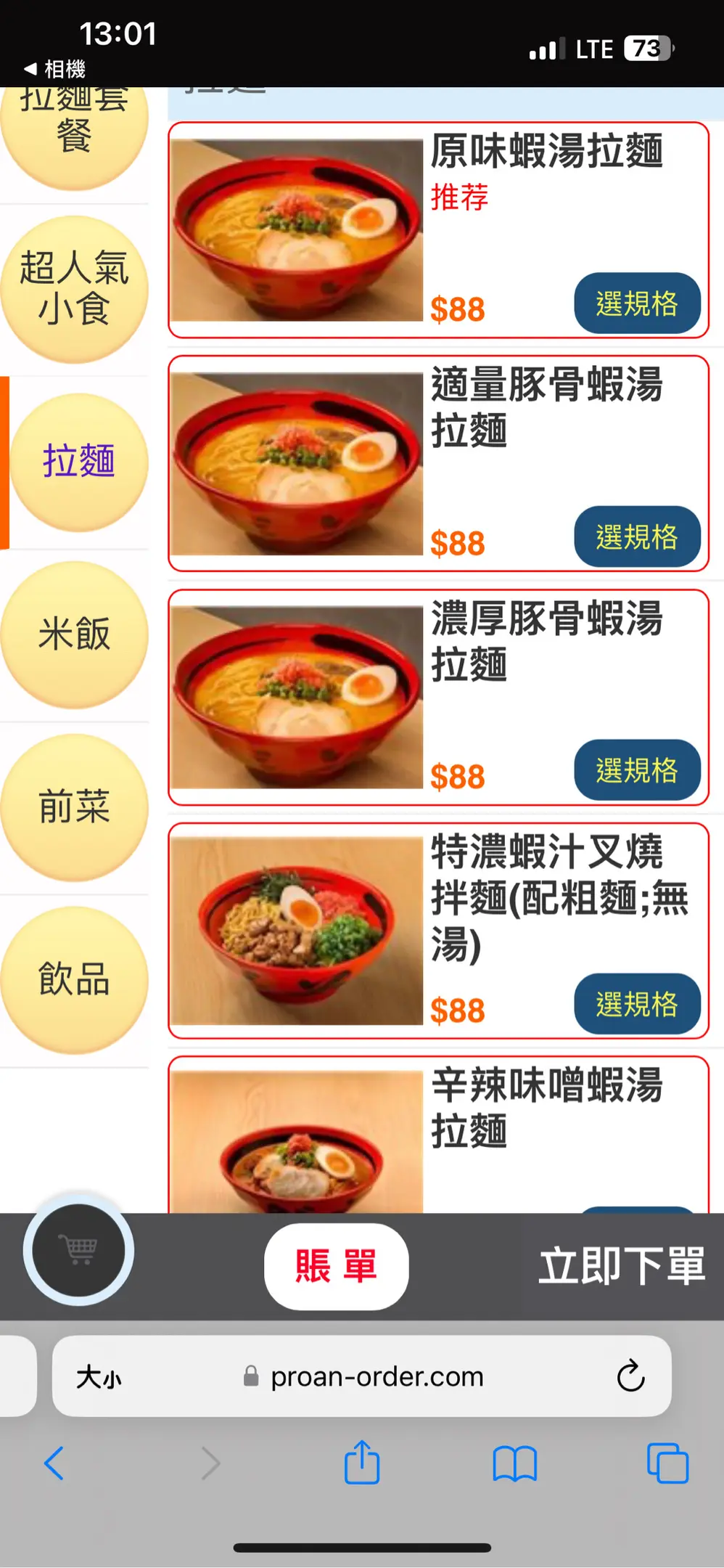Select specs for 濃厚豚骨蝦湯拉麵

pyautogui.click(x=636, y=770)
